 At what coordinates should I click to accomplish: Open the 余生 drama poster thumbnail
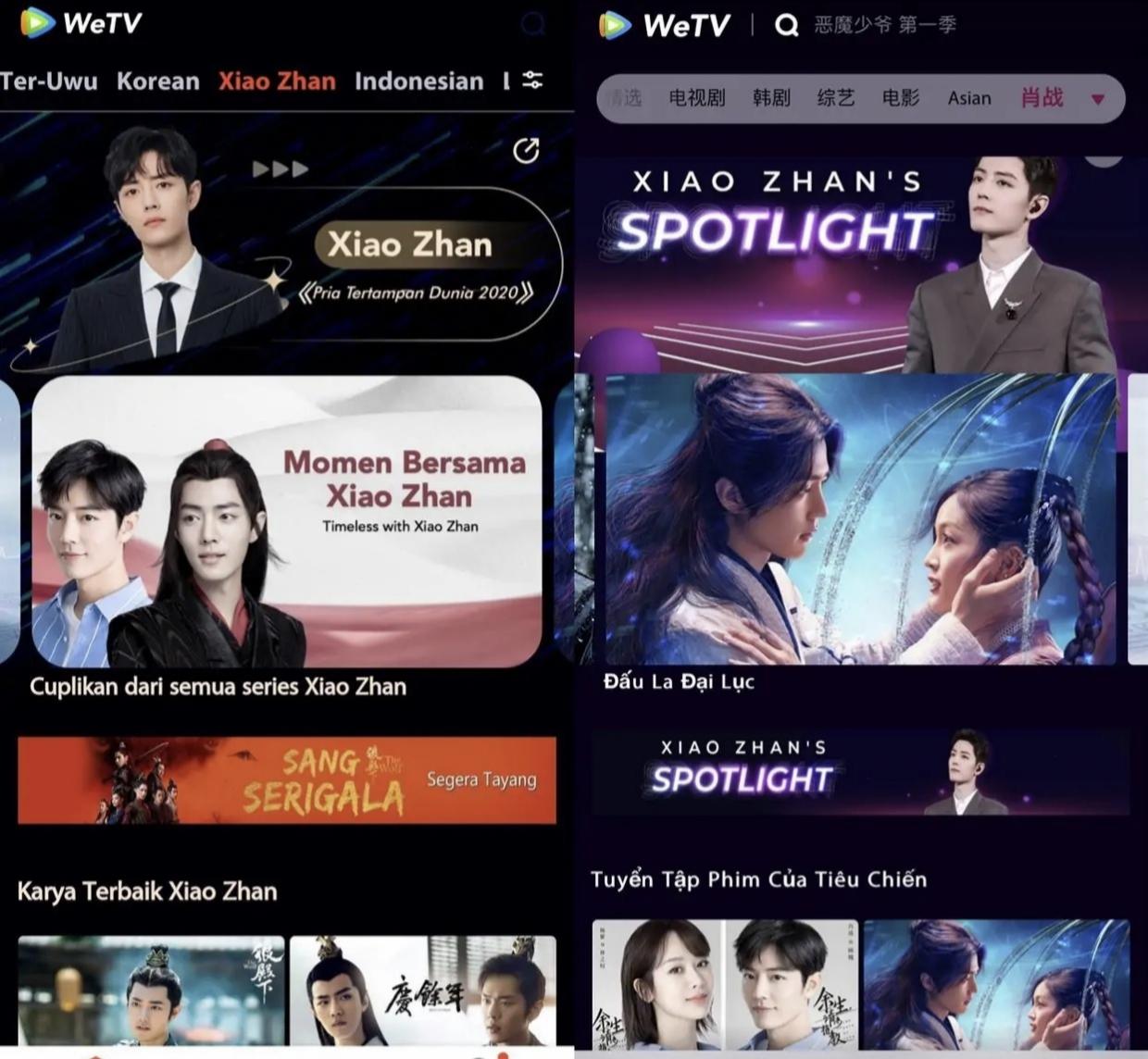pyautogui.click(x=725, y=985)
